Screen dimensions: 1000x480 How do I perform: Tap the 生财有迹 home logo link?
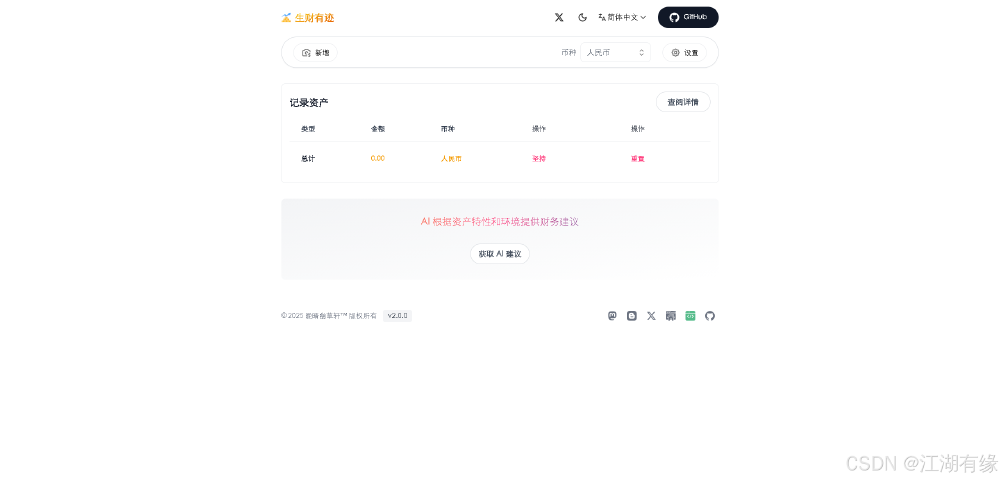308,17
